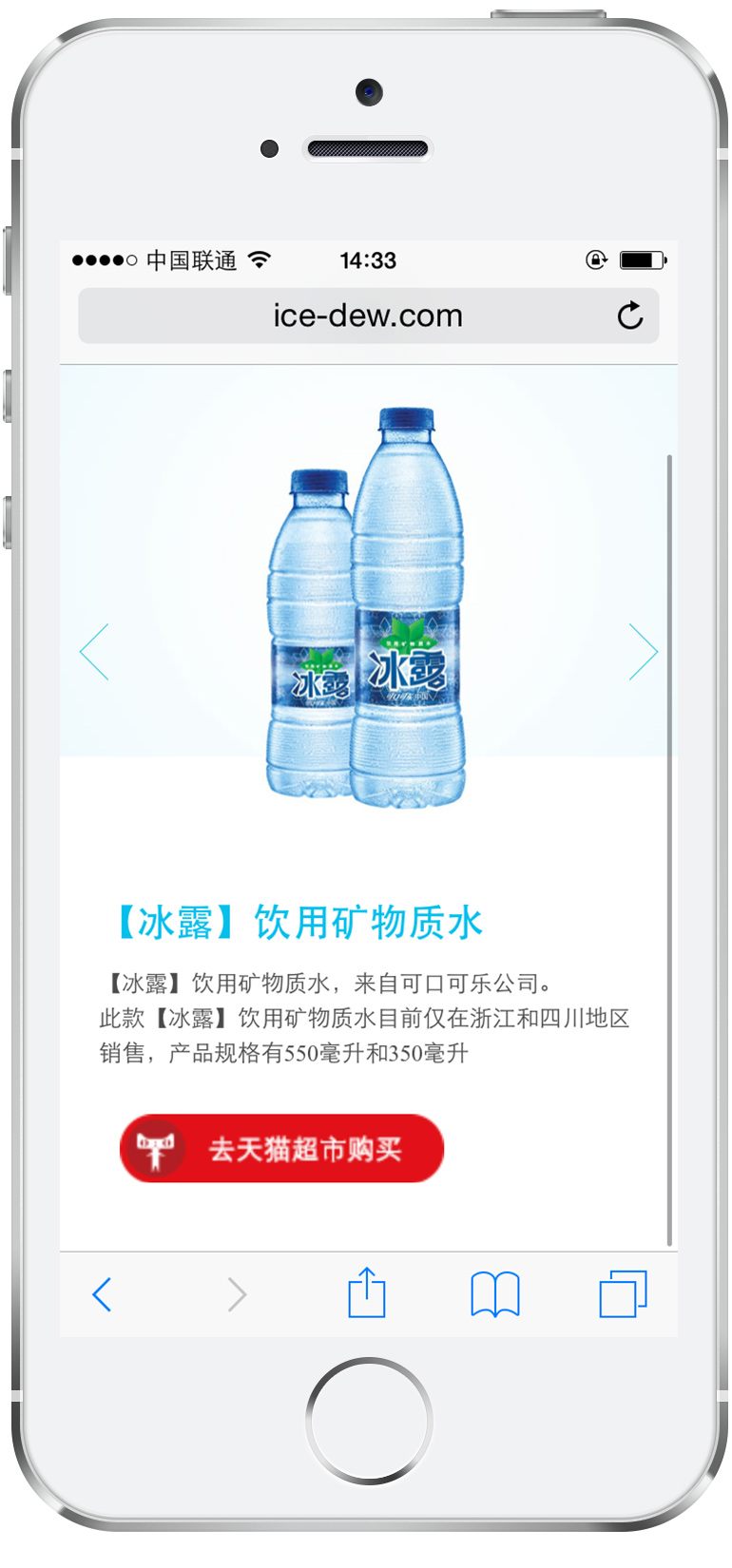Show the previous product in the carousel
This screenshot has width=732, height=1568.
coord(94,652)
